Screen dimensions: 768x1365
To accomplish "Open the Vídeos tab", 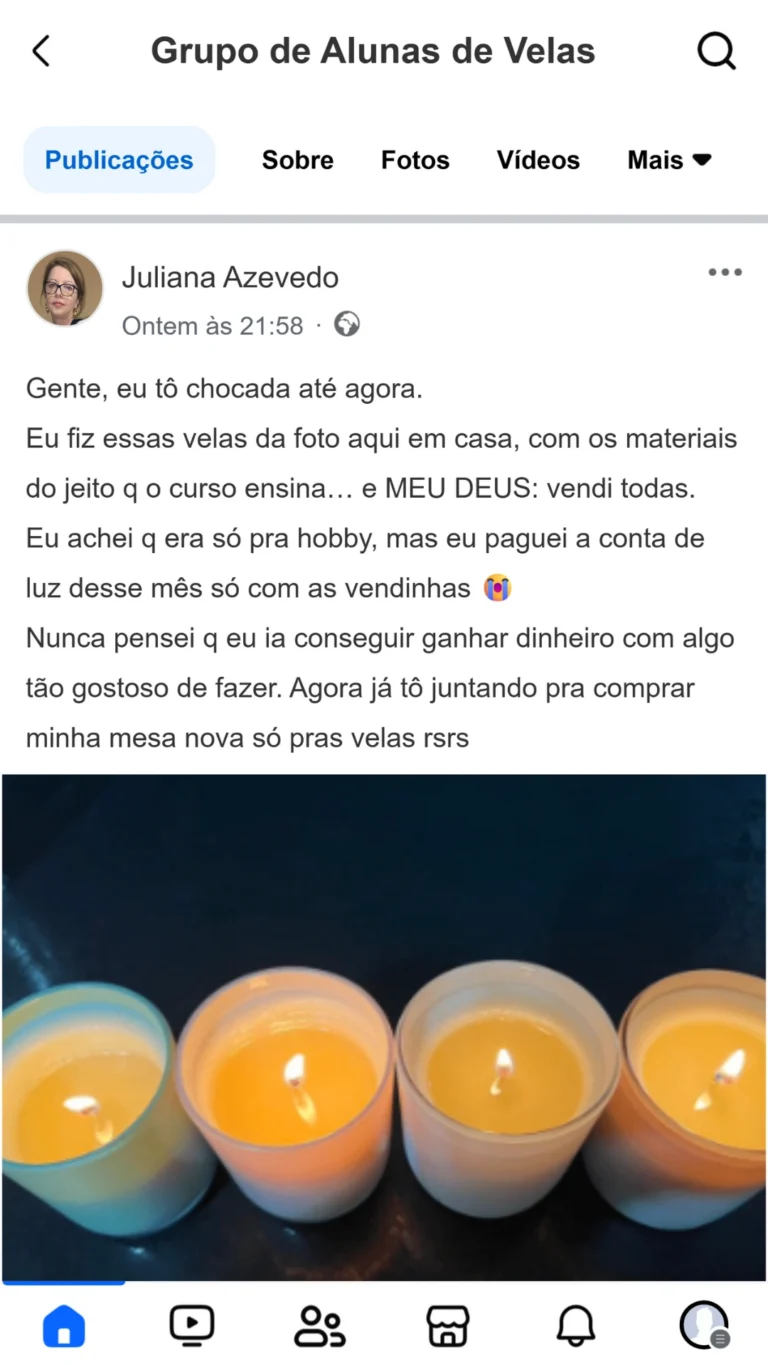I will (538, 160).
